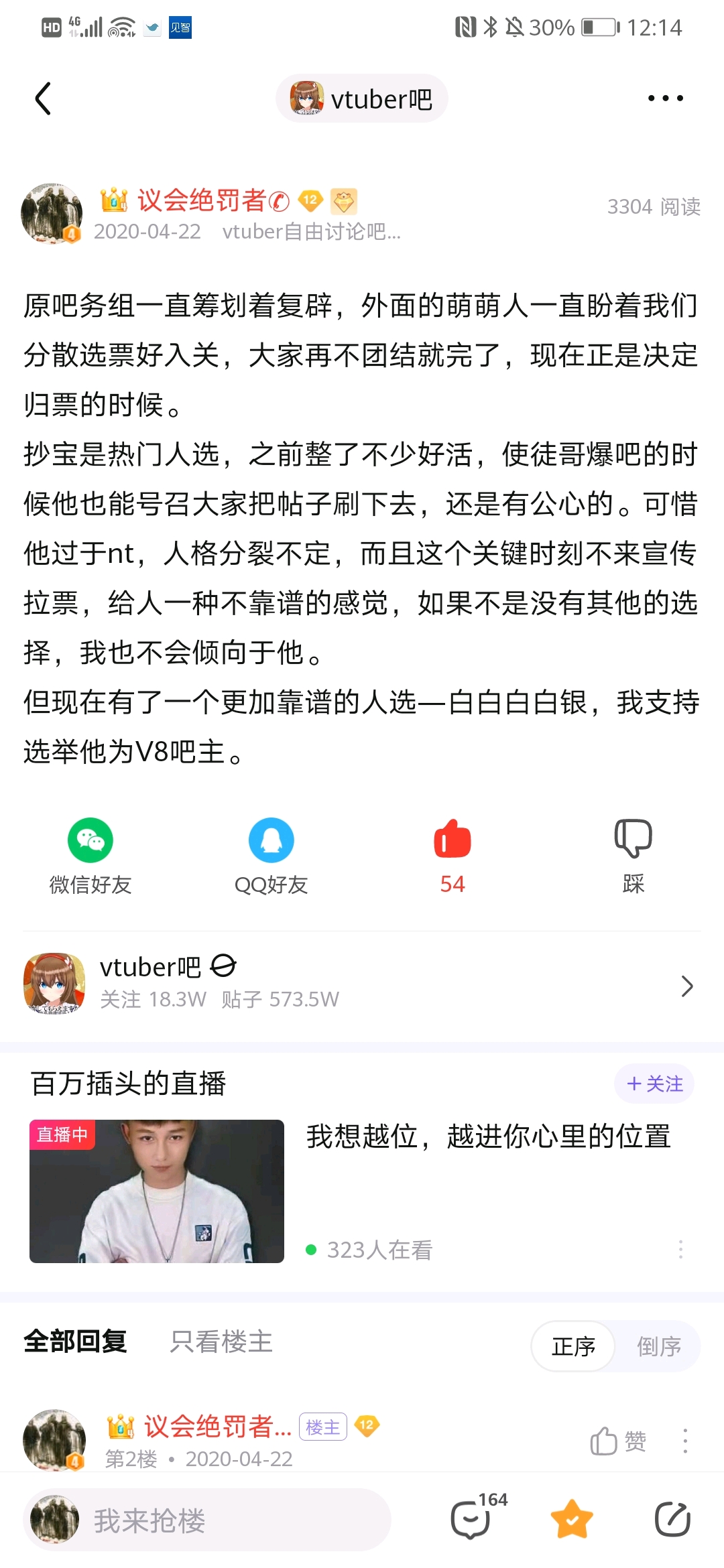Image resolution: width=724 pixels, height=1568 pixels.
Task: Open the vtuber吧 title chip
Action: tap(362, 99)
